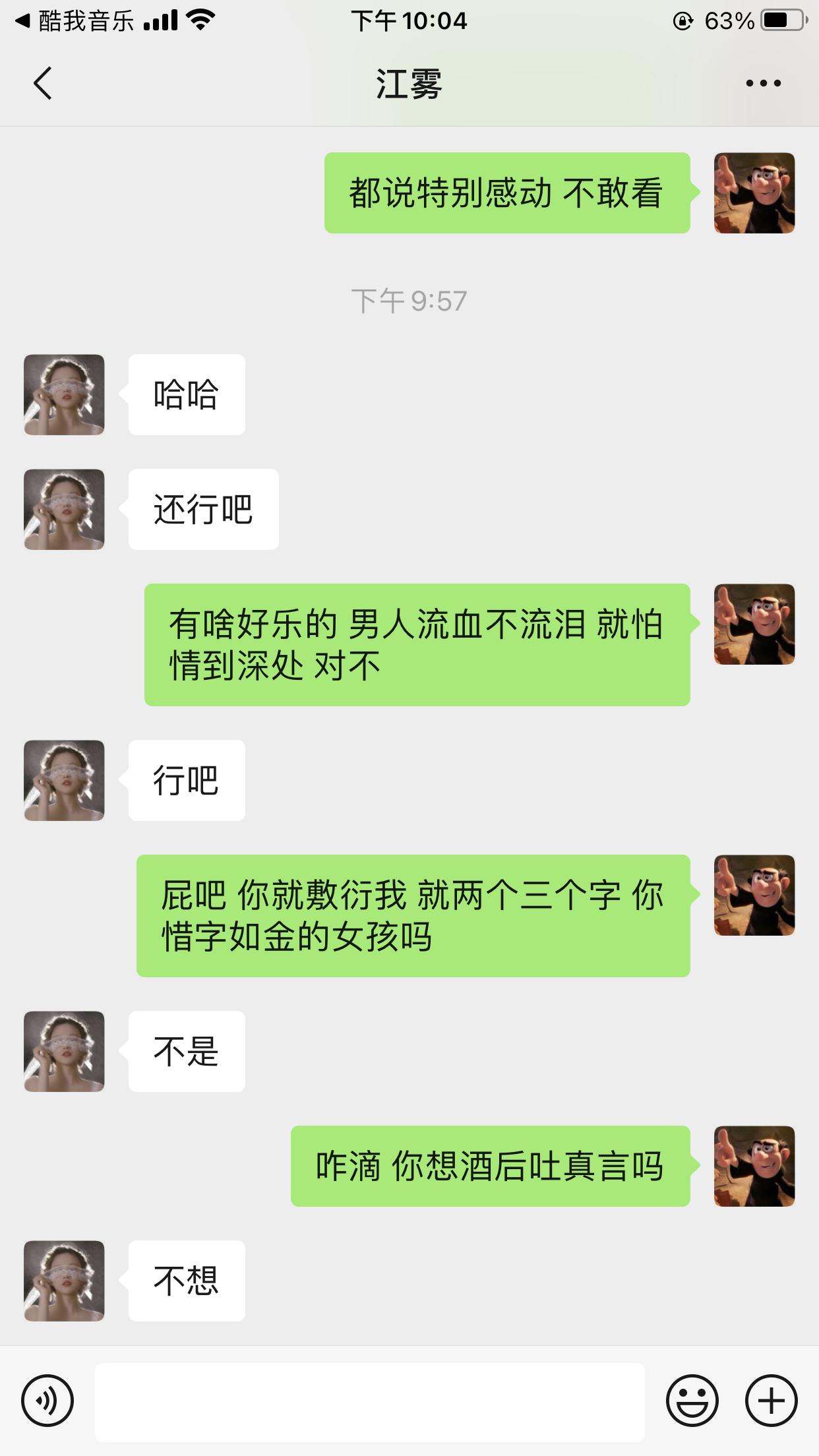Tap the 不是 message bubble
The width and height of the screenshot is (819, 1456).
[x=187, y=1051]
